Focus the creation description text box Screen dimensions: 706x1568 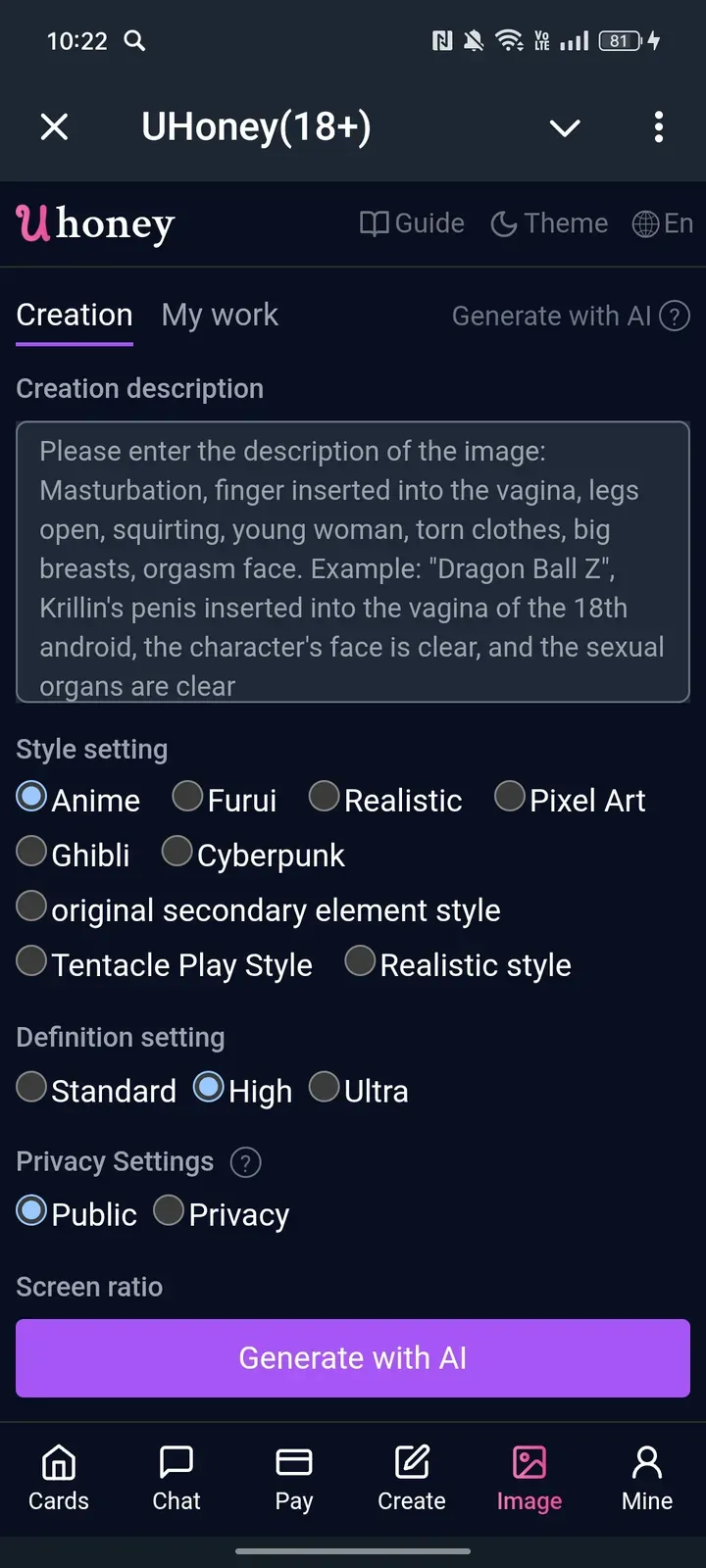pos(353,562)
